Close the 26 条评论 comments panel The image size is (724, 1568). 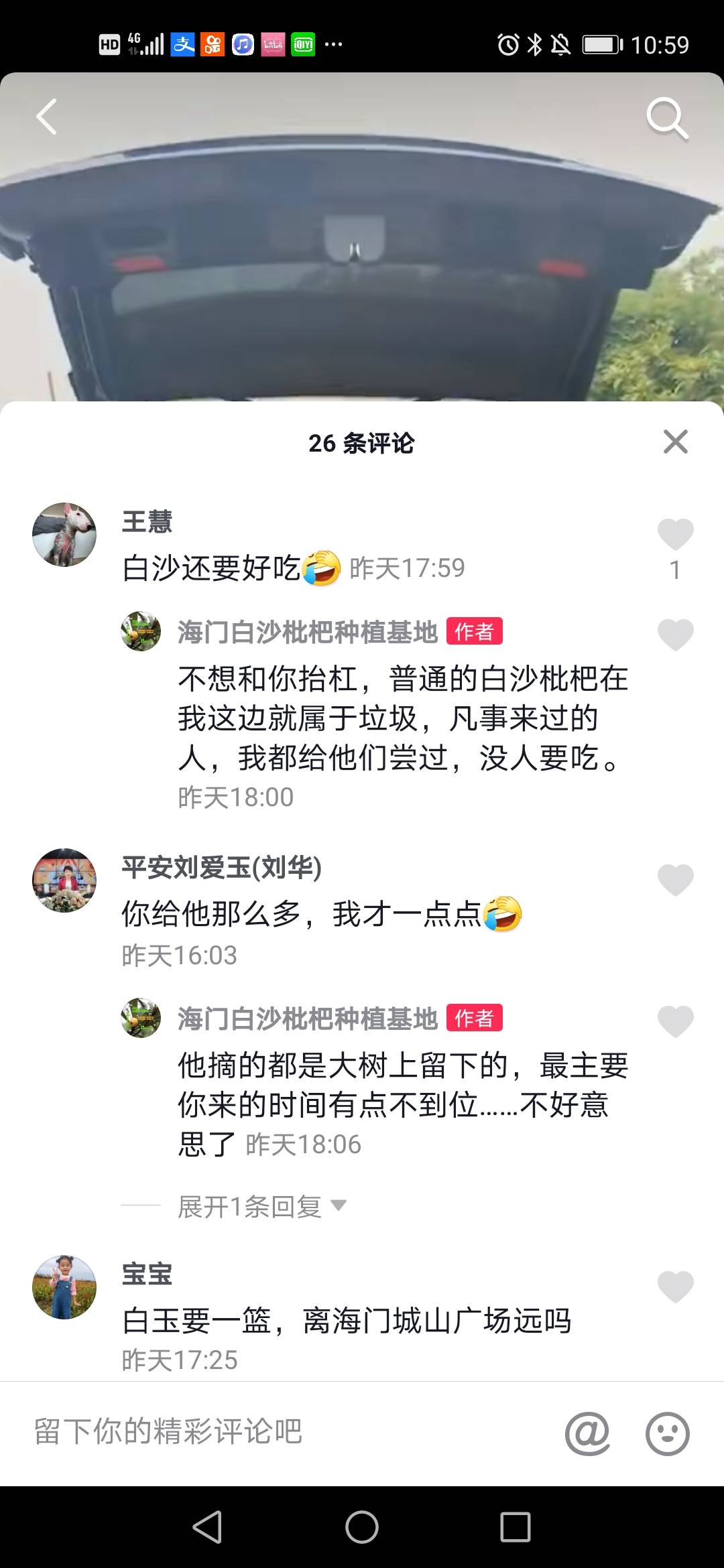pyautogui.click(x=676, y=442)
